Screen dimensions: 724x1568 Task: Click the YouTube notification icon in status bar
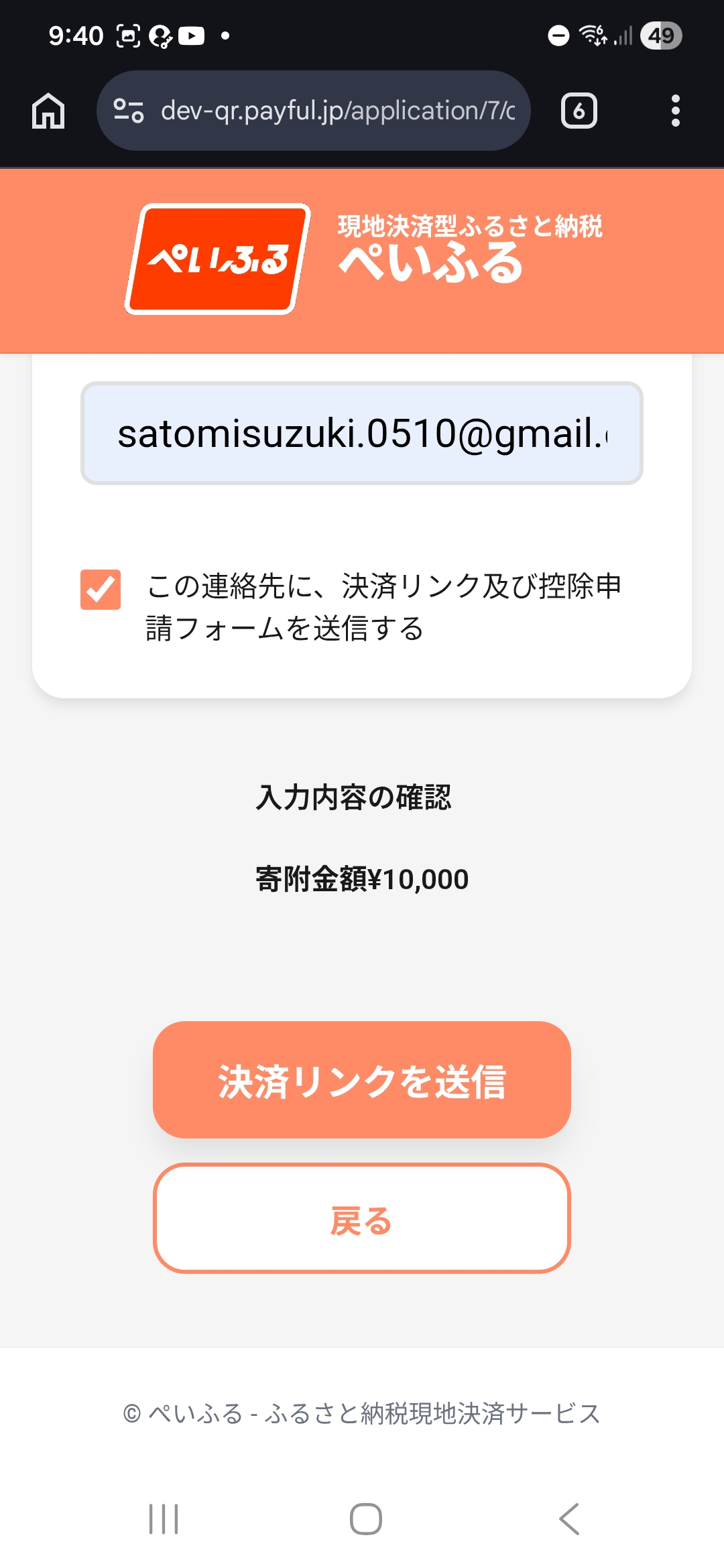click(192, 35)
